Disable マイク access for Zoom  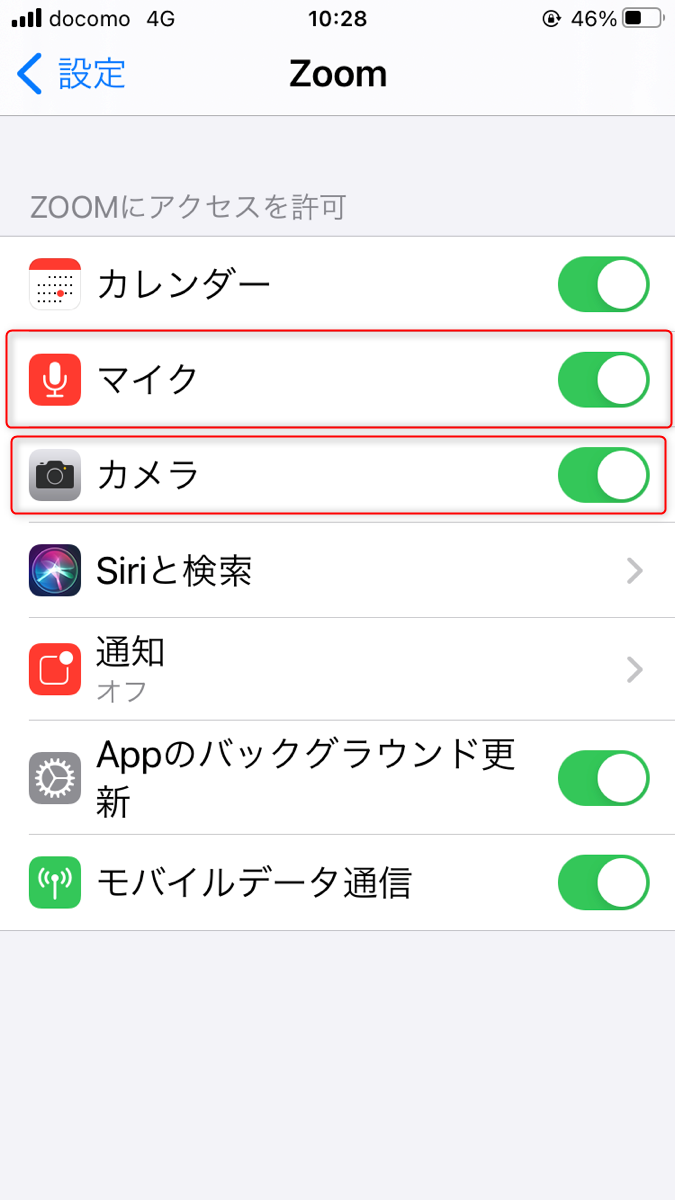[604, 380]
